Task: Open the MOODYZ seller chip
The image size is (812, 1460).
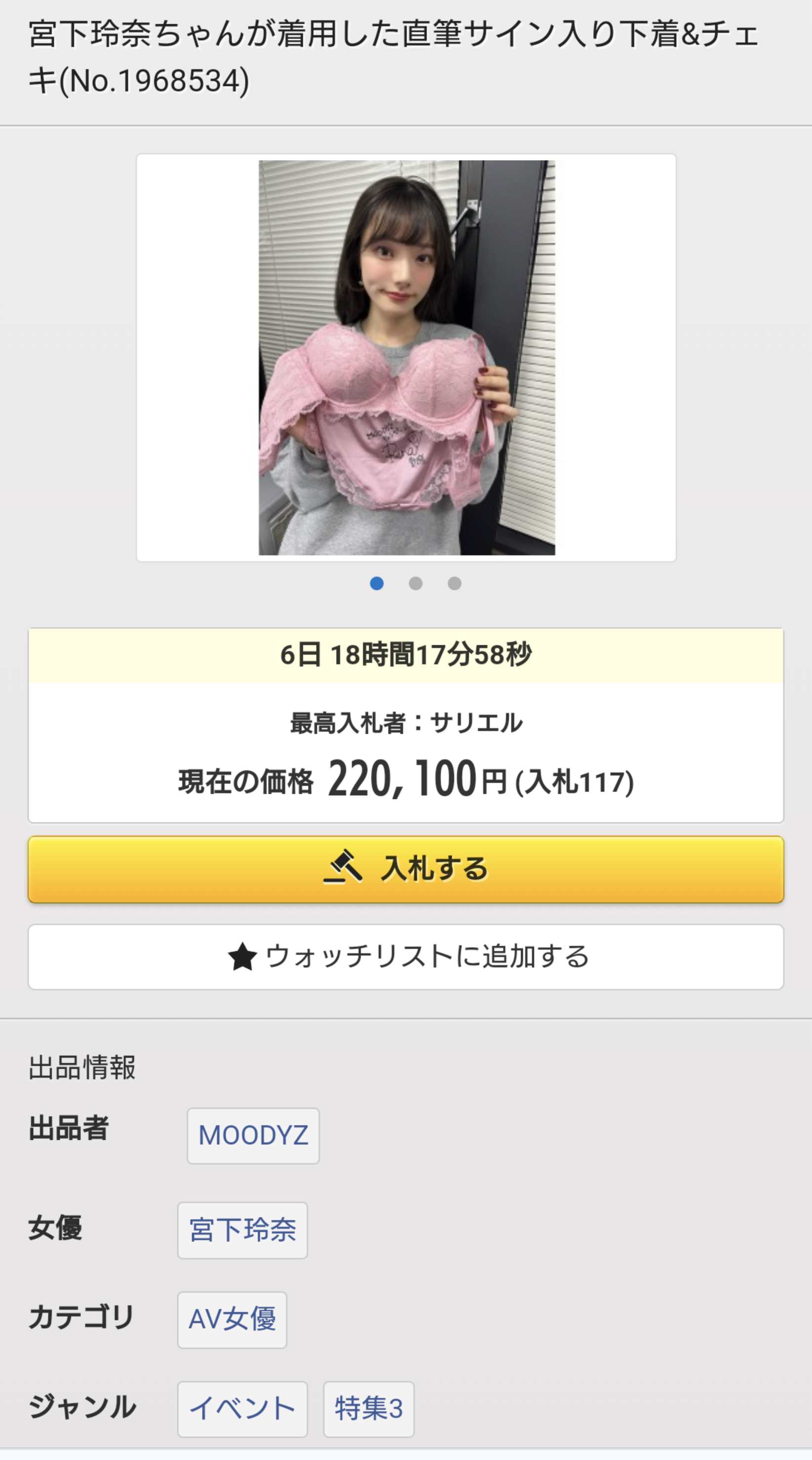Action: 253,1136
